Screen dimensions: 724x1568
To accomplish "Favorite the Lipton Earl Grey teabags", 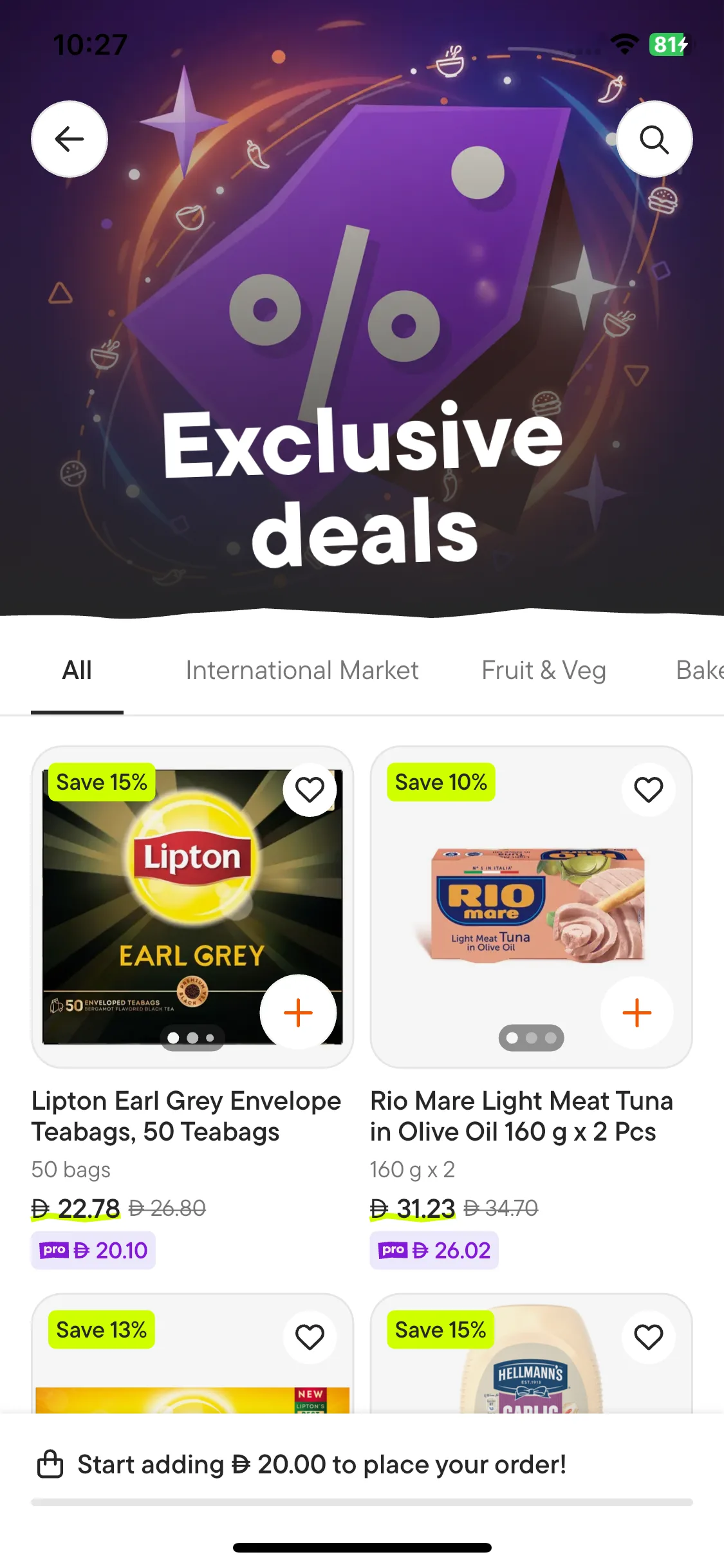I will pyautogui.click(x=310, y=790).
